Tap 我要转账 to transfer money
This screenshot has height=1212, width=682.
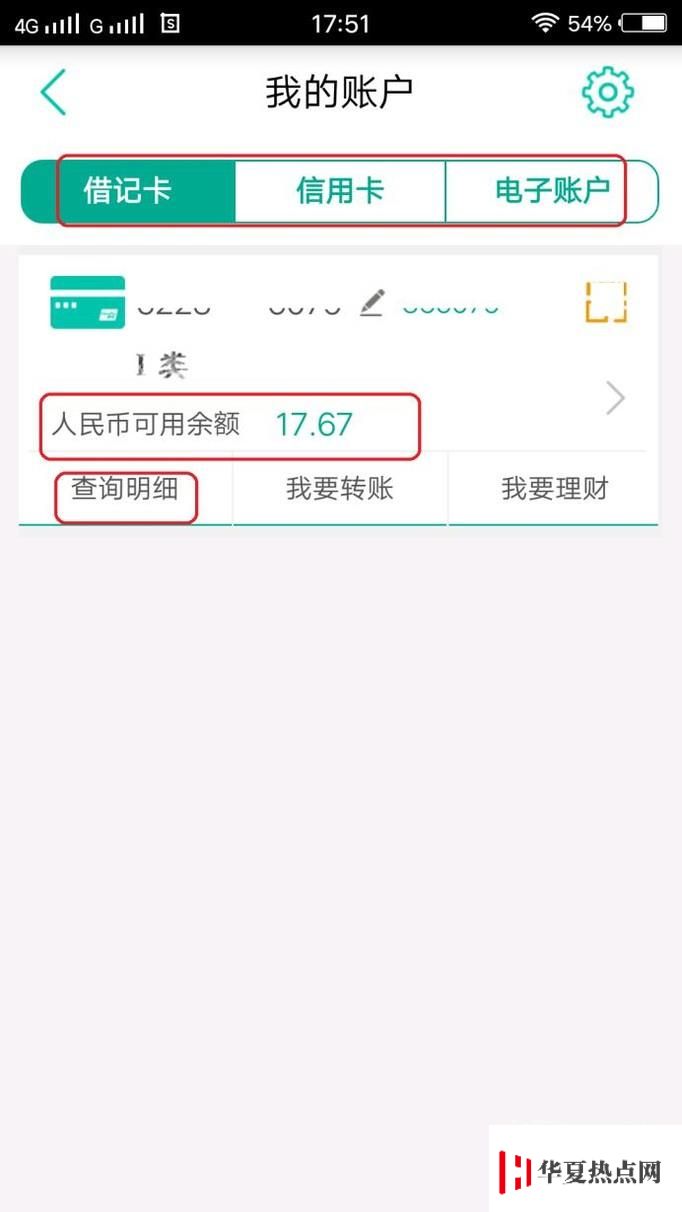pyautogui.click(x=340, y=489)
